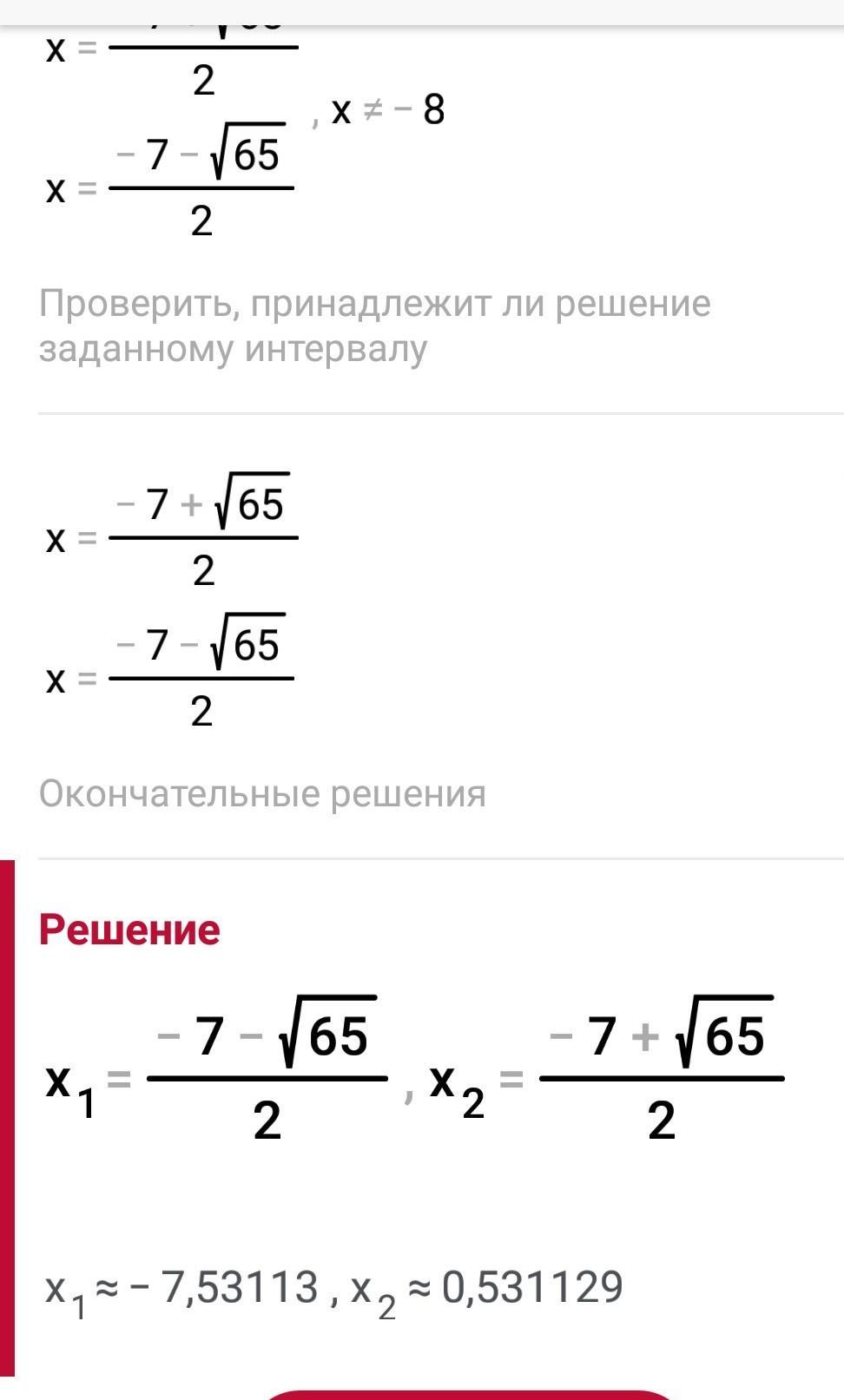The image size is (844, 1400).
Task: Tap the red button below the solution
Action: pos(467,1394)
